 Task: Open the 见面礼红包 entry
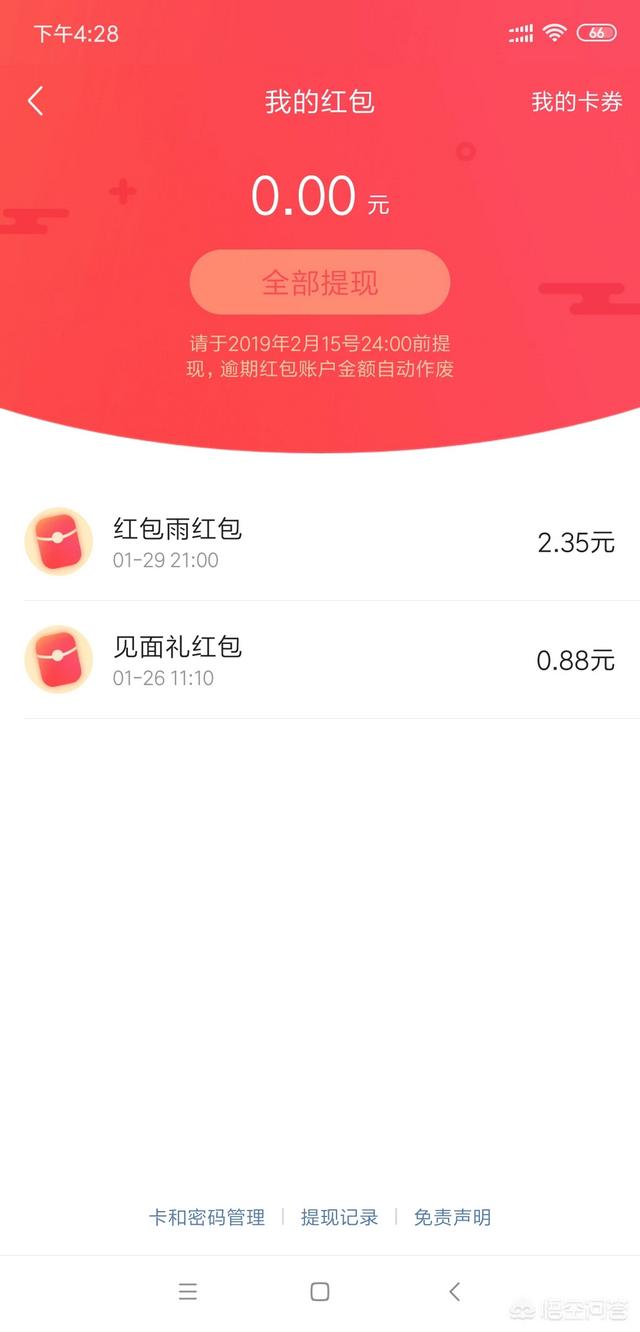[320, 660]
